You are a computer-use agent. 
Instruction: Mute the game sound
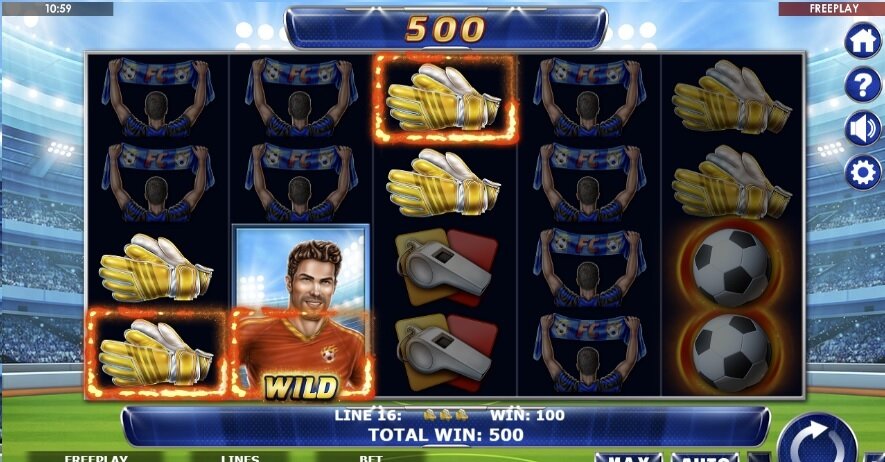(x=862, y=129)
